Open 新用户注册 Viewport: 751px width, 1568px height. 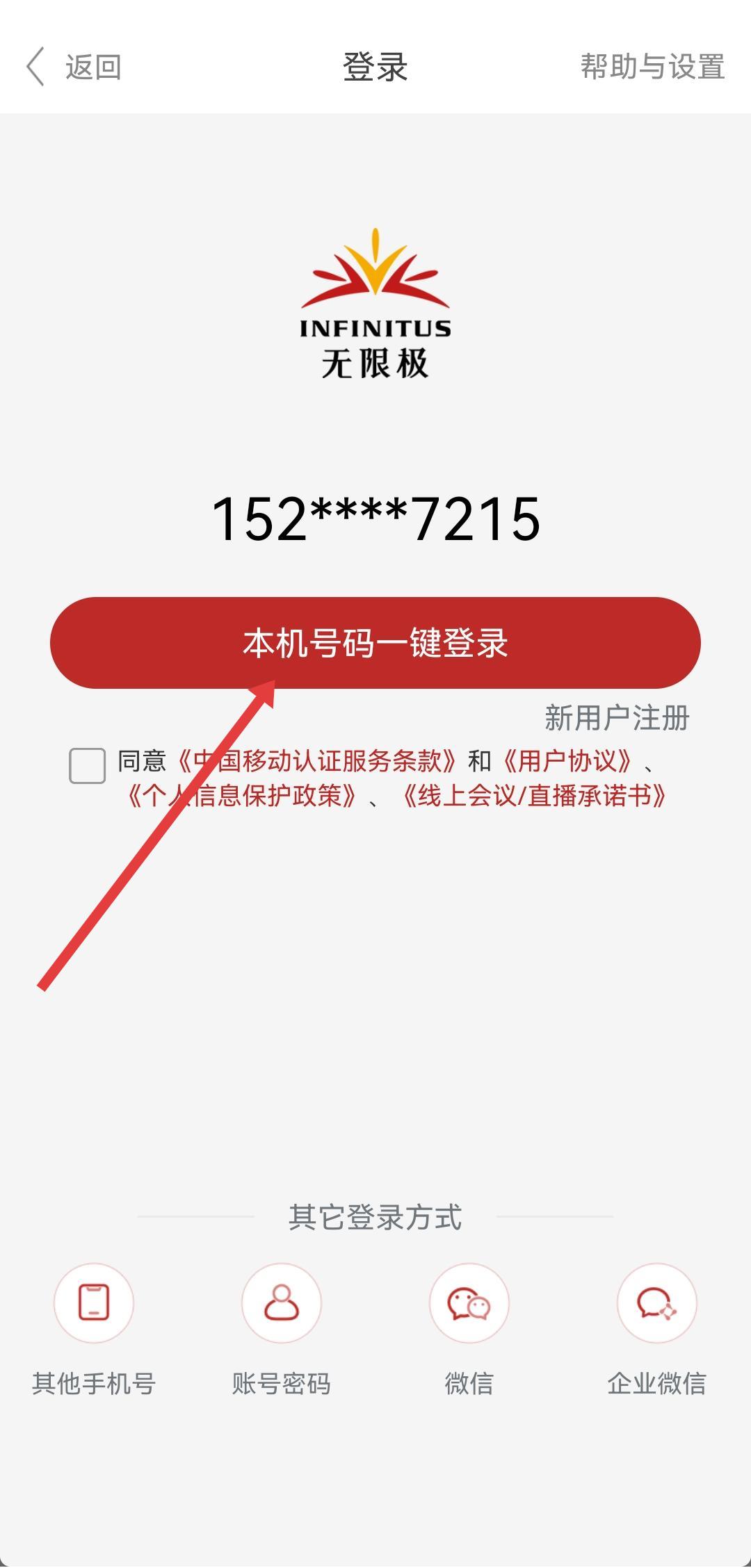[x=616, y=718]
